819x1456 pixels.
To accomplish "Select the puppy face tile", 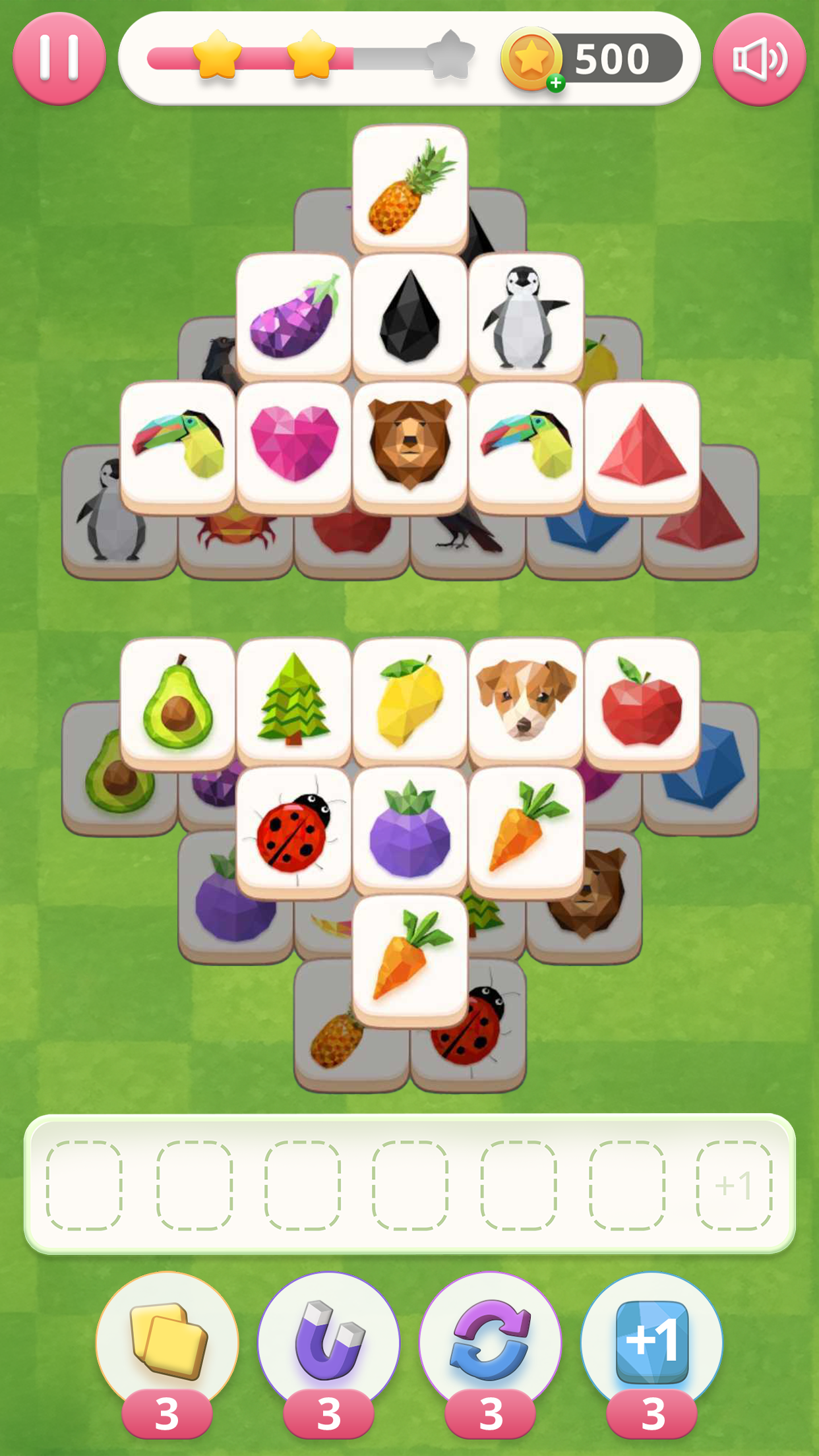I will coord(526,700).
